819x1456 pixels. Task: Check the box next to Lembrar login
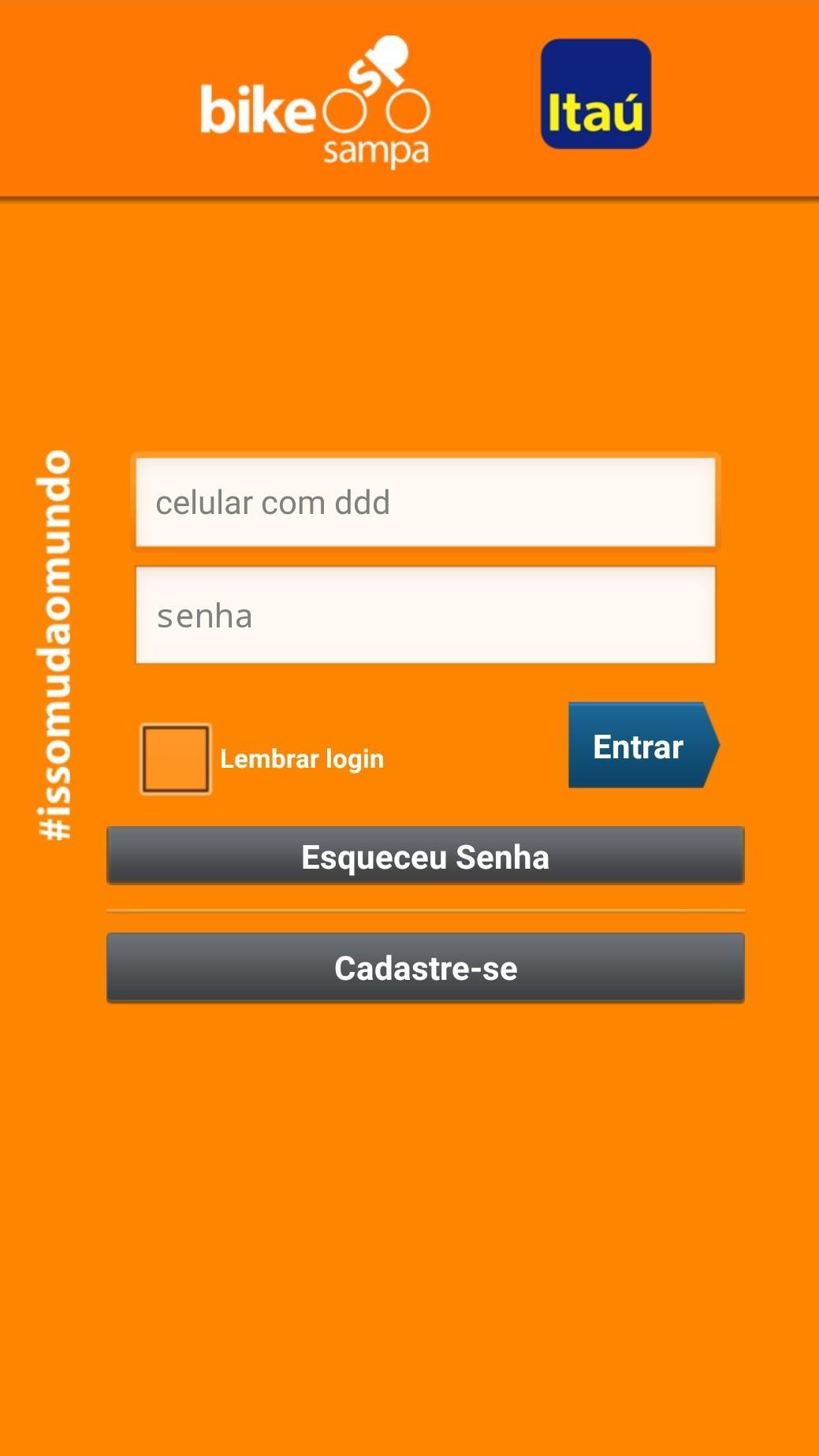[174, 758]
